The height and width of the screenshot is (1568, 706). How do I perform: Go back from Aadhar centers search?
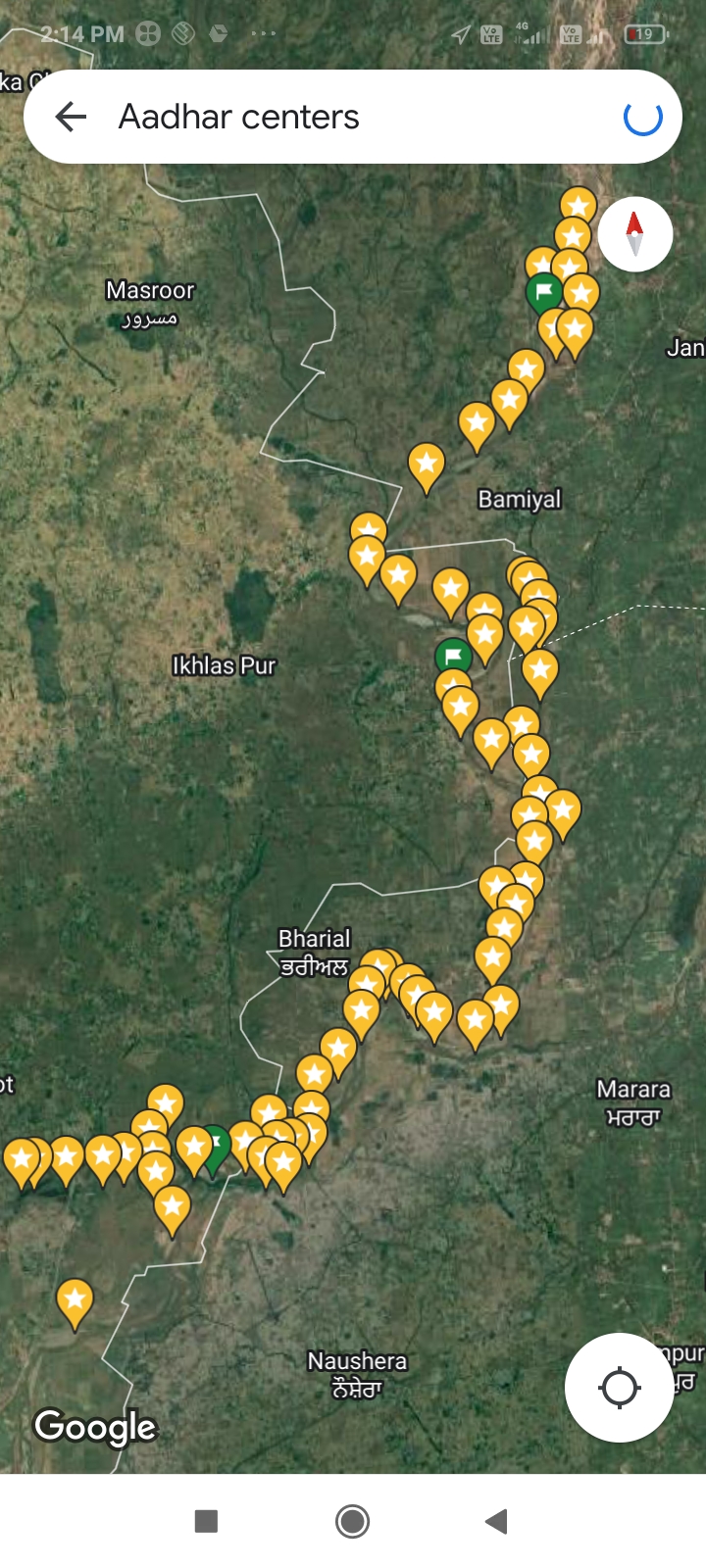click(x=71, y=117)
